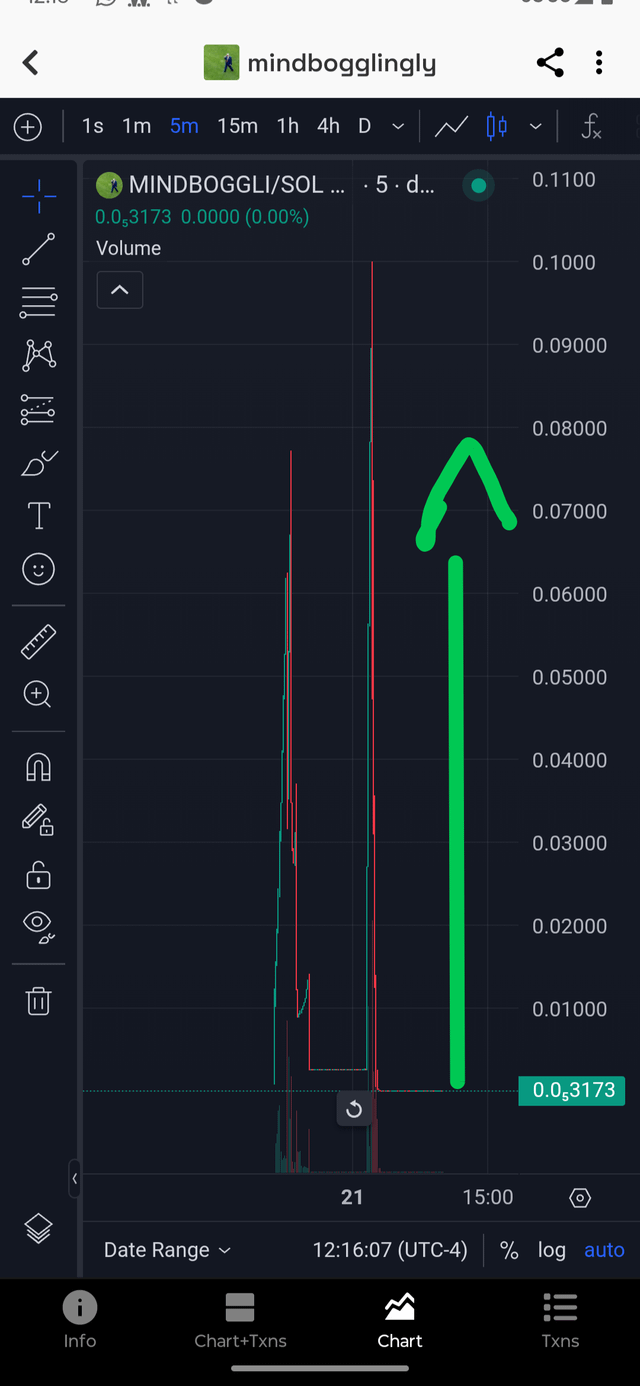This screenshot has width=640, height=1386.
Task: Open the Date Range dropdown
Action: tap(167, 1250)
